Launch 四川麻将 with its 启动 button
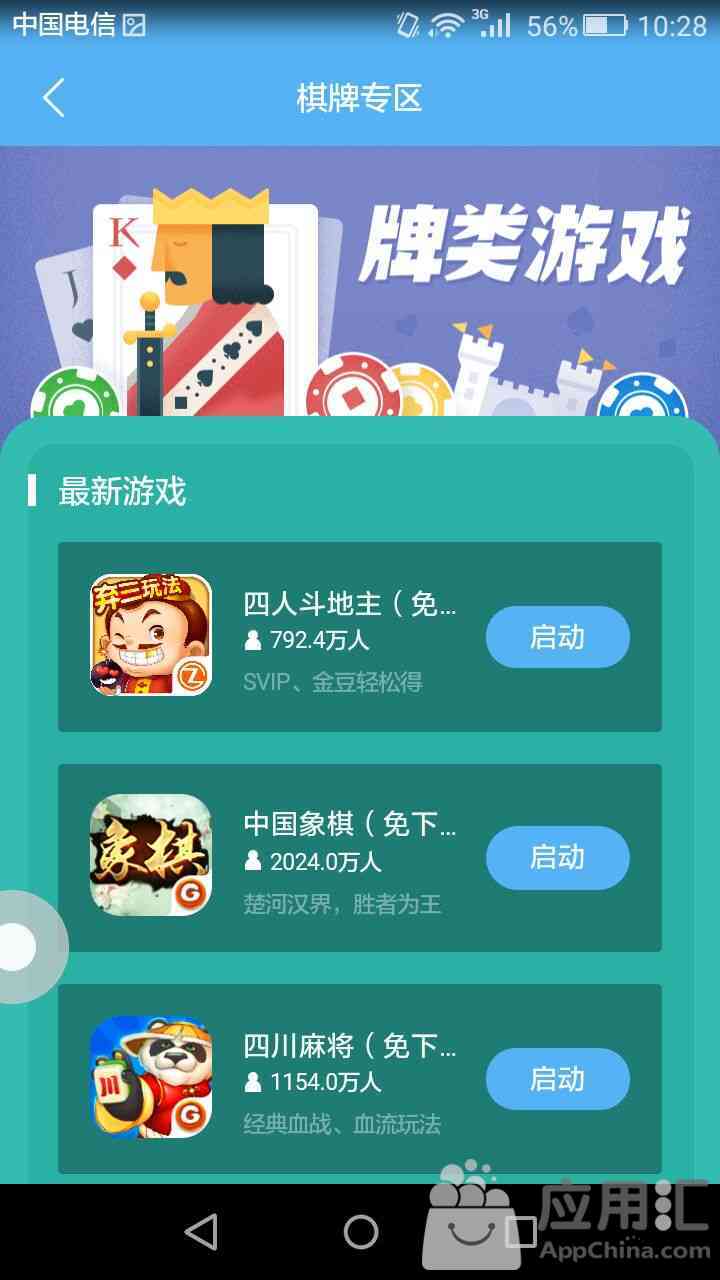This screenshot has width=720, height=1280. click(x=557, y=1079)
